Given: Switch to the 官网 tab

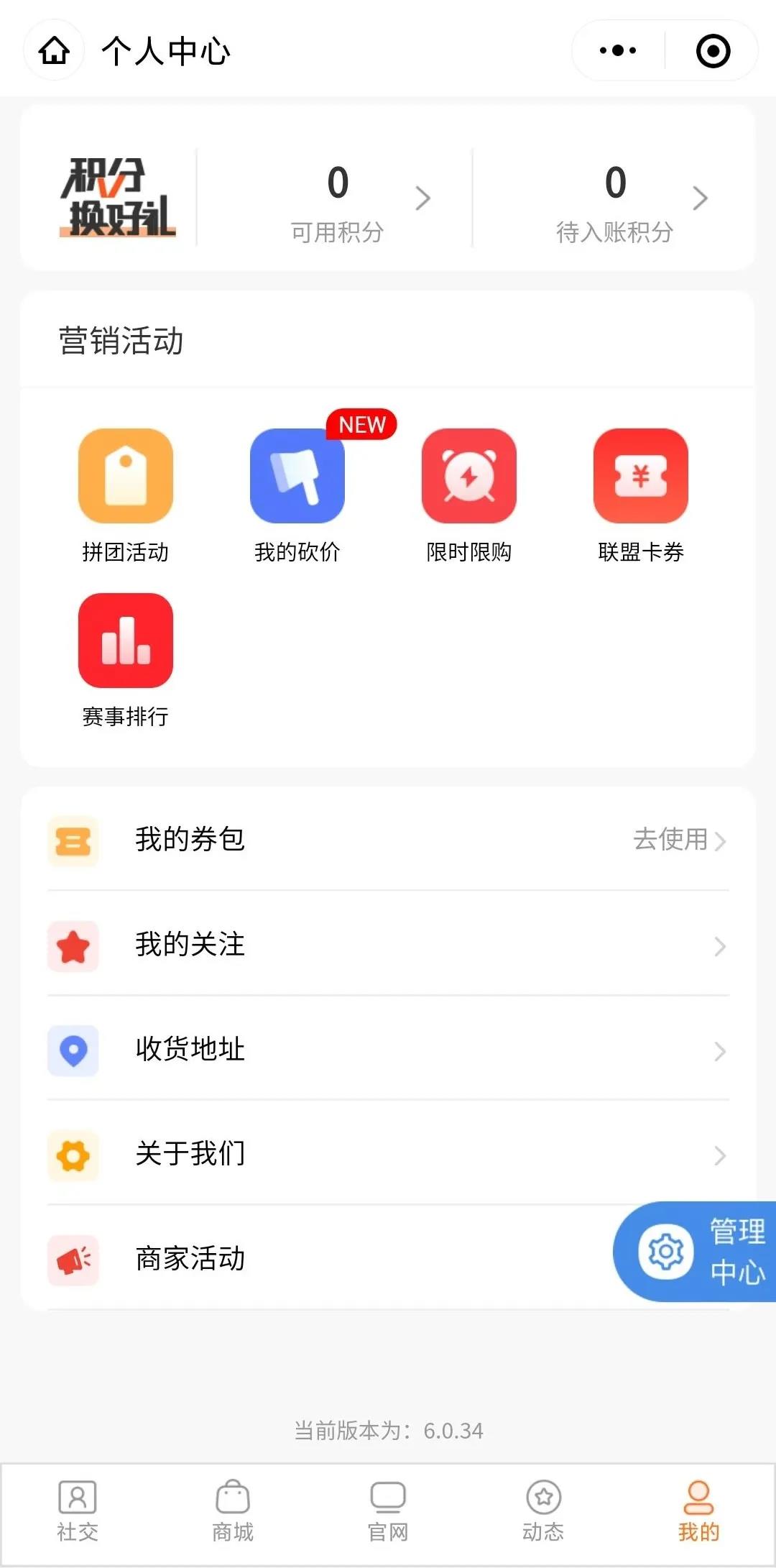Looking at the screenshot, I should [388, 1511].
